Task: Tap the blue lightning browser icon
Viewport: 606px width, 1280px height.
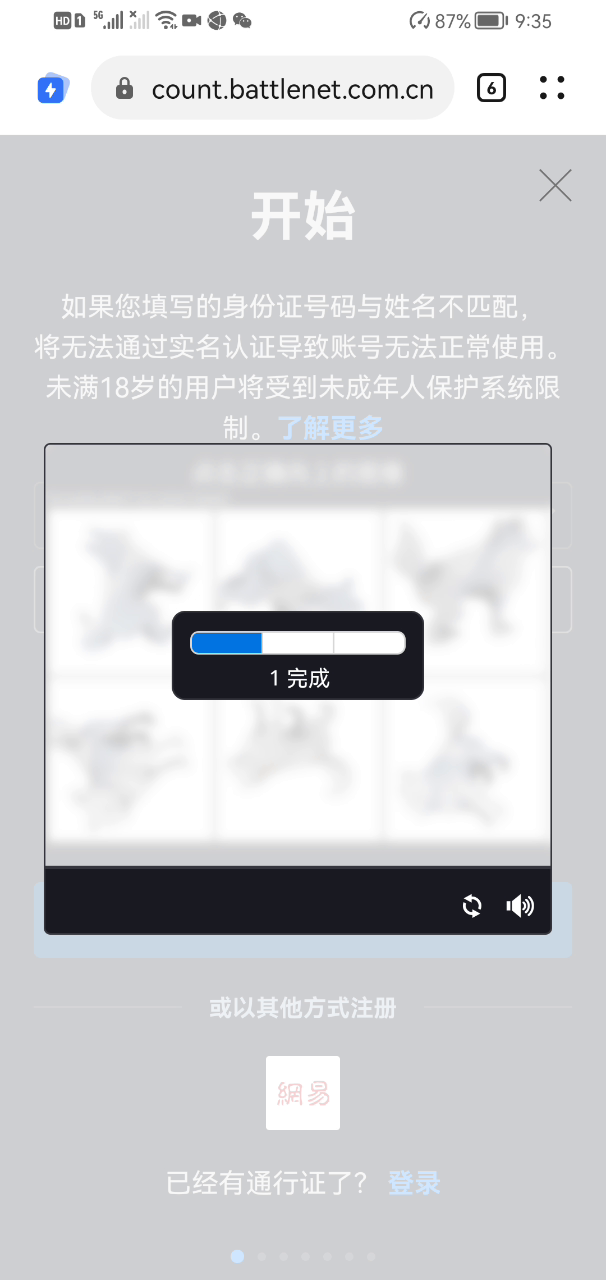Action: [x=51, y=89]
